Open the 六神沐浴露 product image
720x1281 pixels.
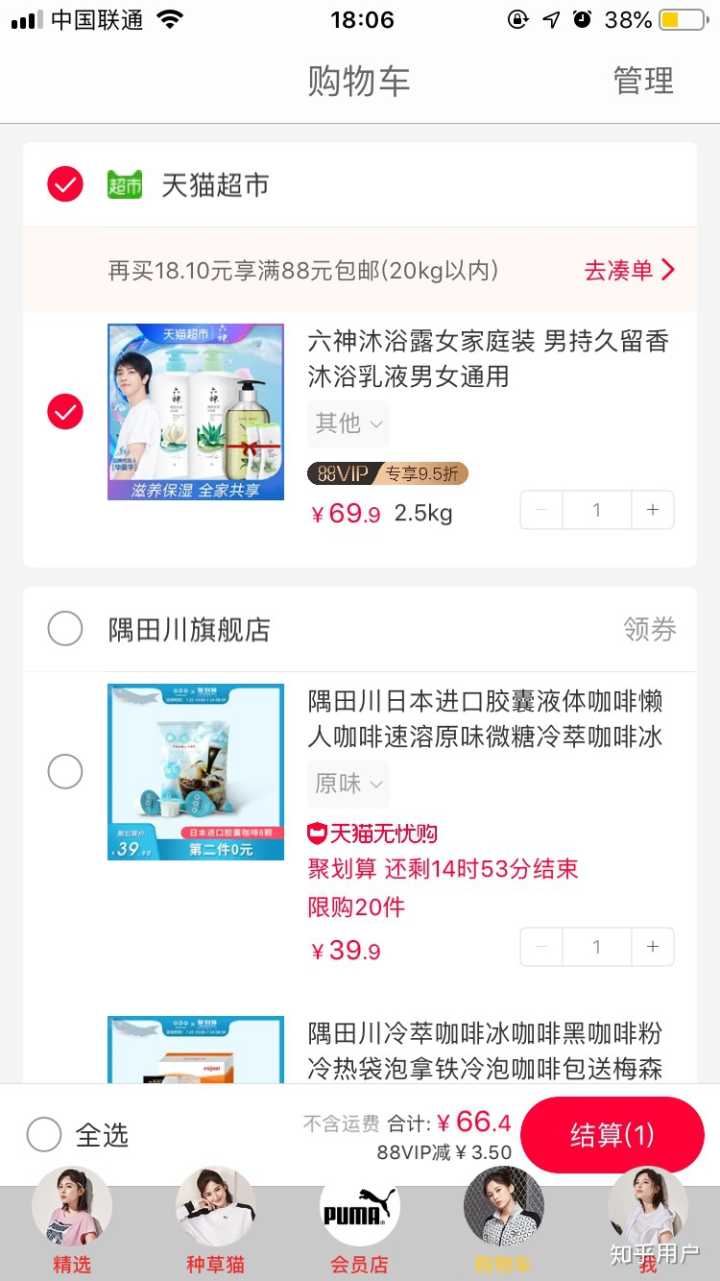tap(196, 411)
